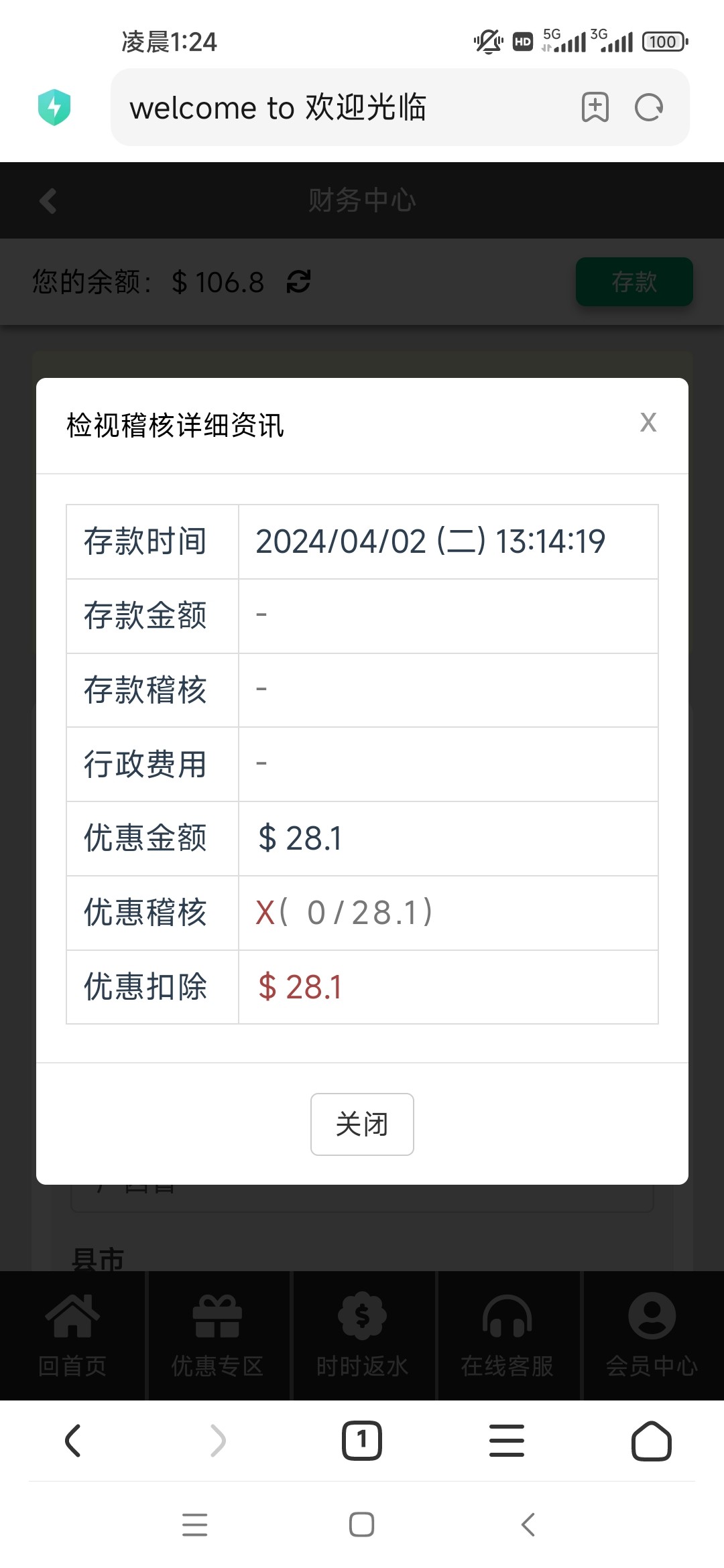Open the browser security shield

[x=54, y=107]
